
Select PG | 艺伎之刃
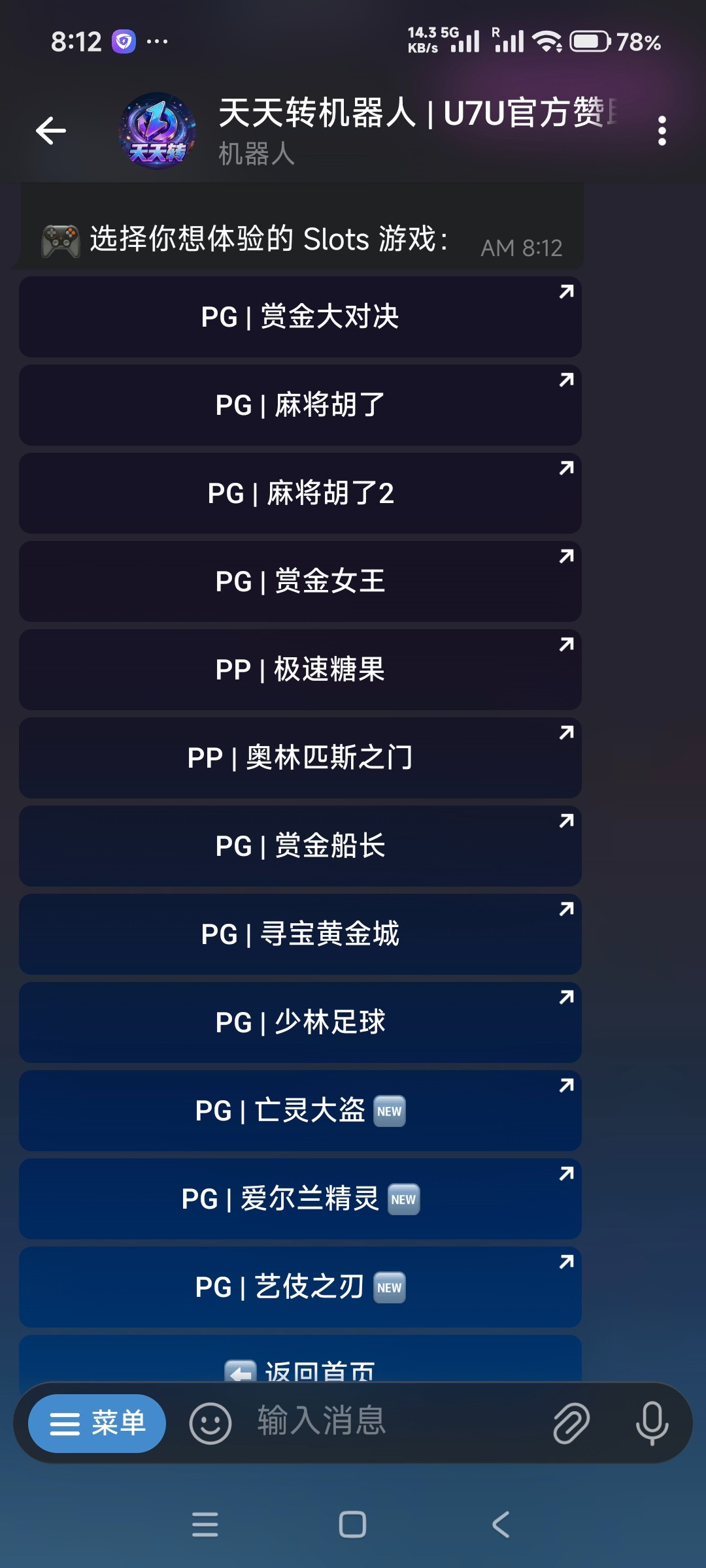[x=300, y=1287]
